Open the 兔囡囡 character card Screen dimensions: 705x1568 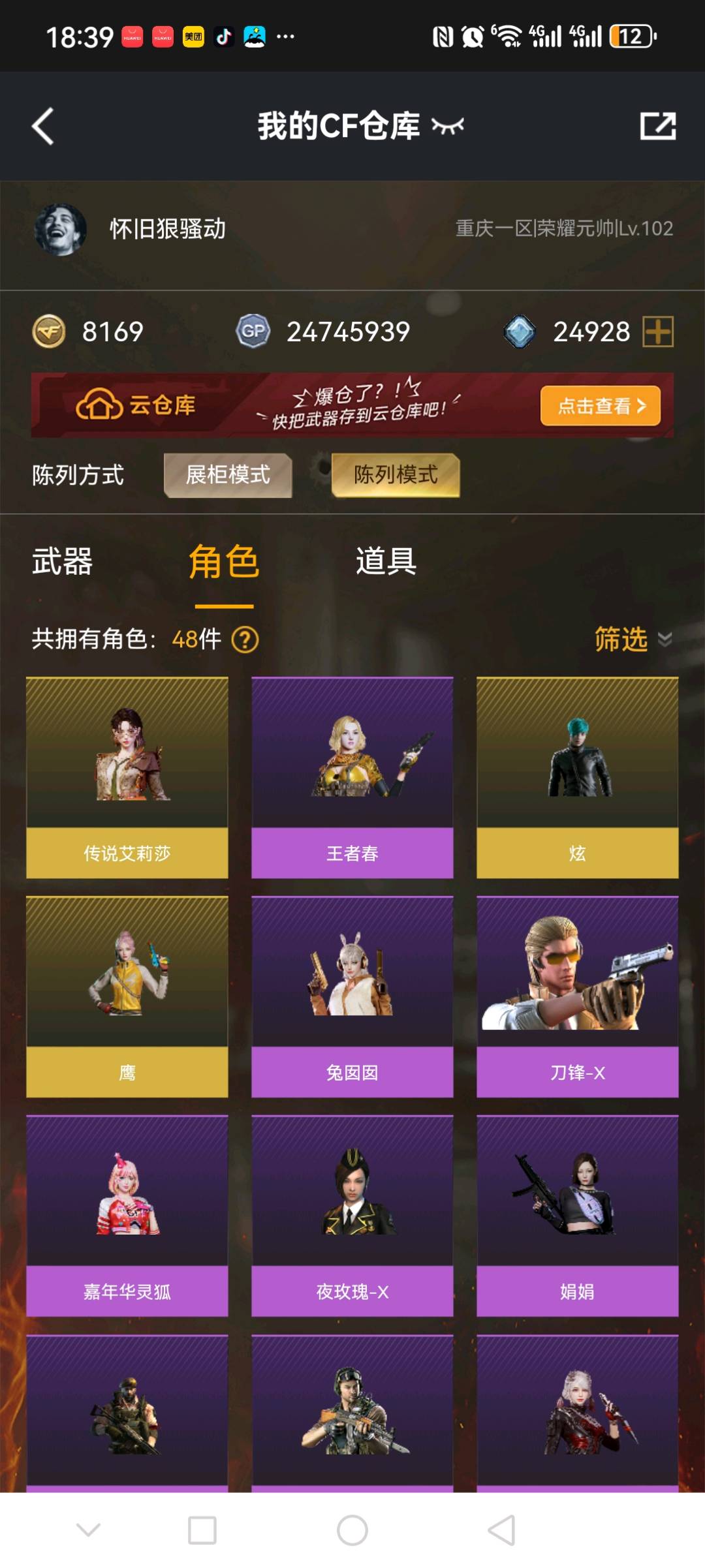click(x=352, y=996)
